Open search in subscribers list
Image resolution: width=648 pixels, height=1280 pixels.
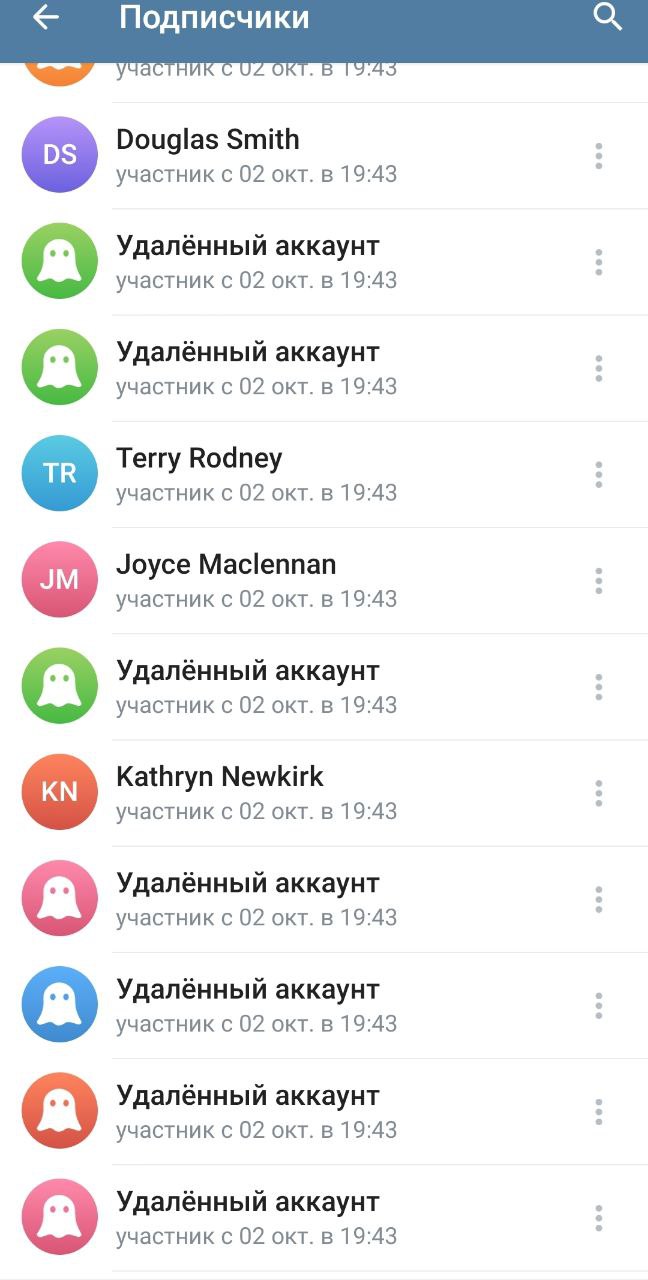click(608, 17)
